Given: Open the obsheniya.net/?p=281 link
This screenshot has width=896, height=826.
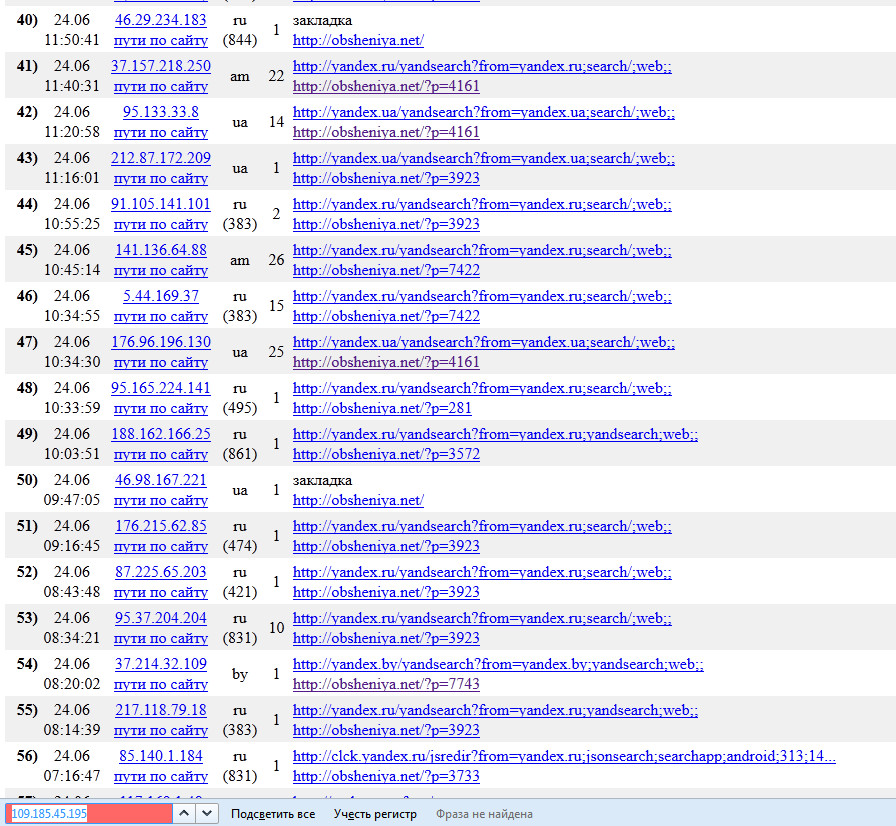Looking at the screenshot, I should click(382, 408).
